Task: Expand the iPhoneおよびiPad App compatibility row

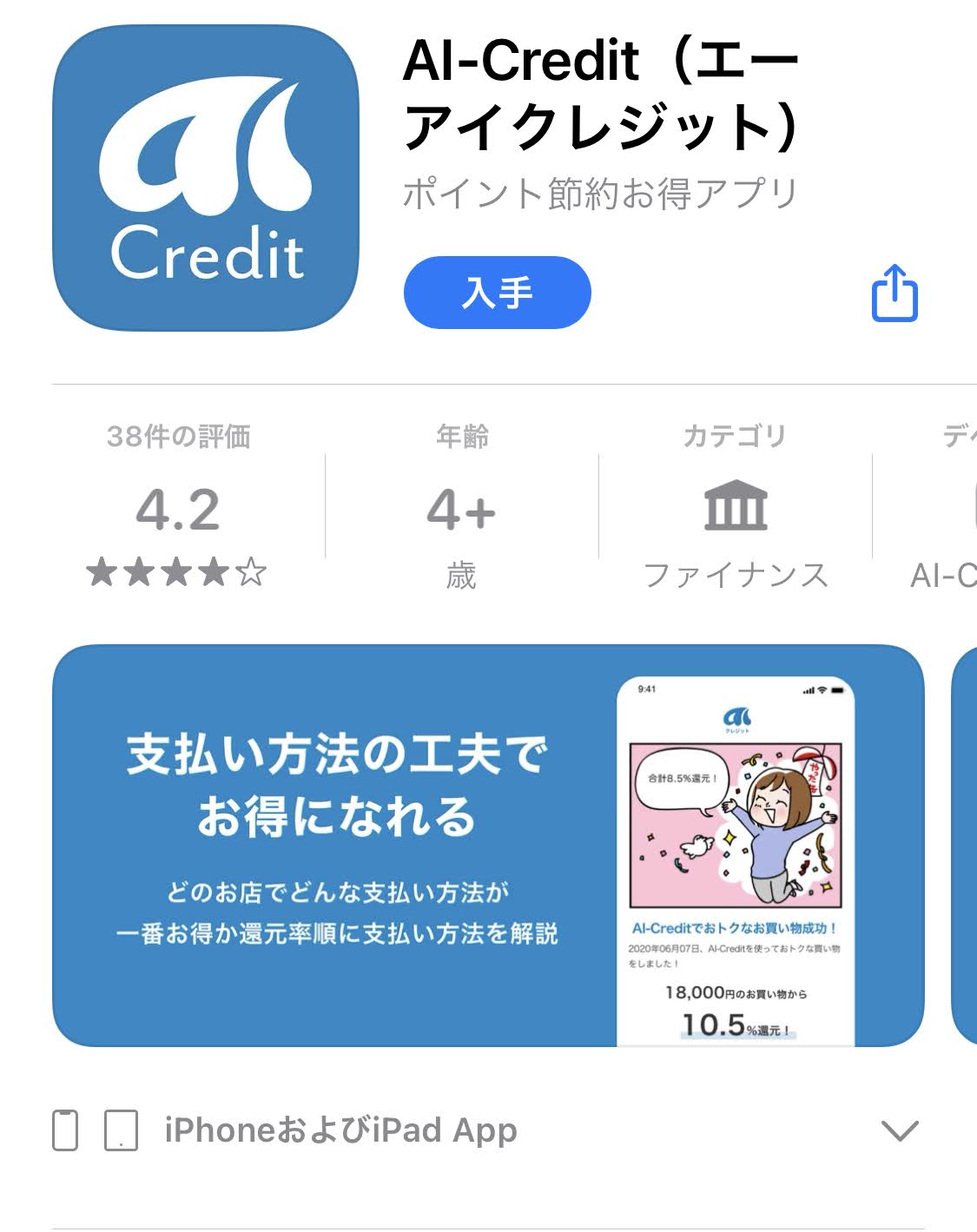Action: tap(899, 1130)
